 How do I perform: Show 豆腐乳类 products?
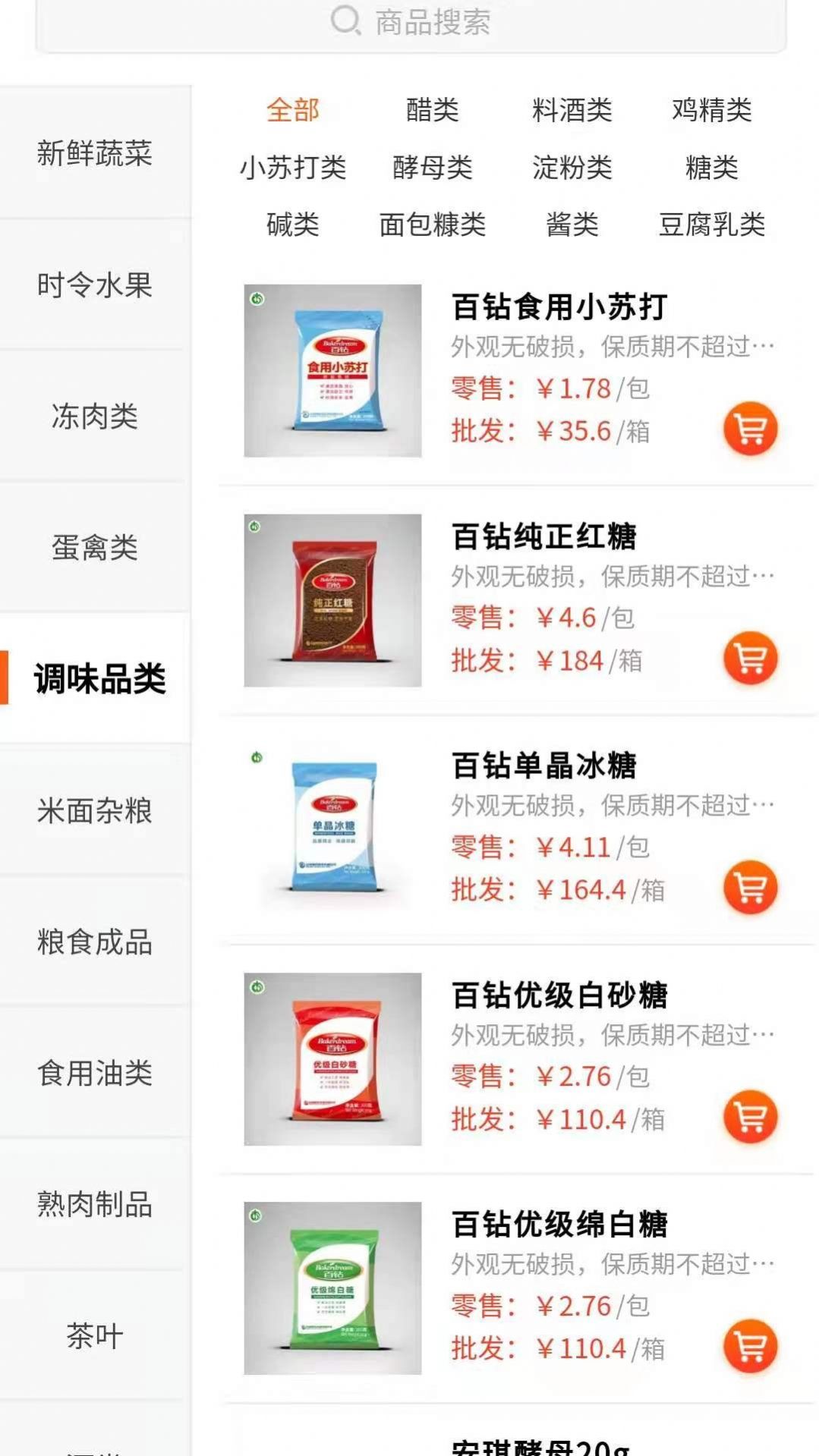tap(711, 225)
